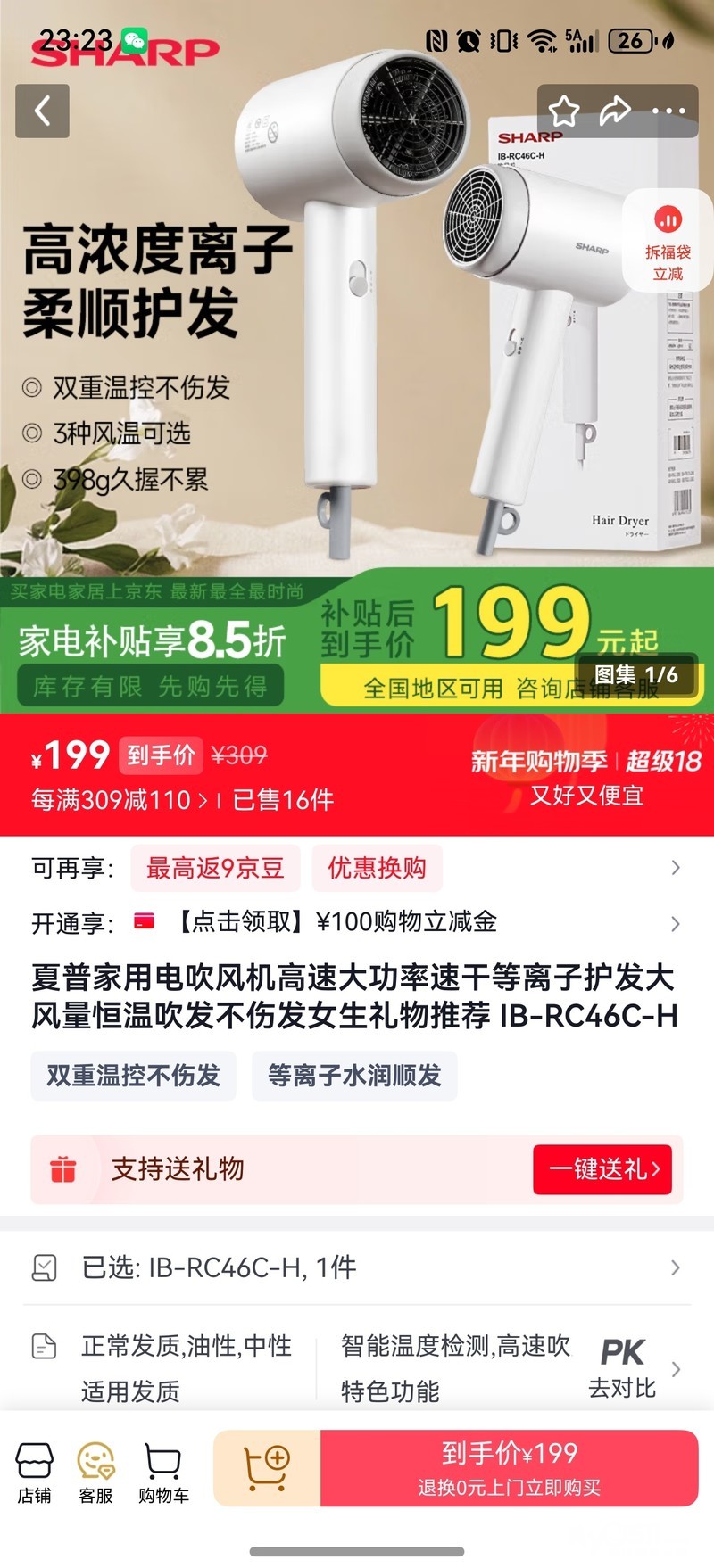Tap the 一键送礼 button
Viewport: 714px width, 1568px height.
tap(602, 1169)
